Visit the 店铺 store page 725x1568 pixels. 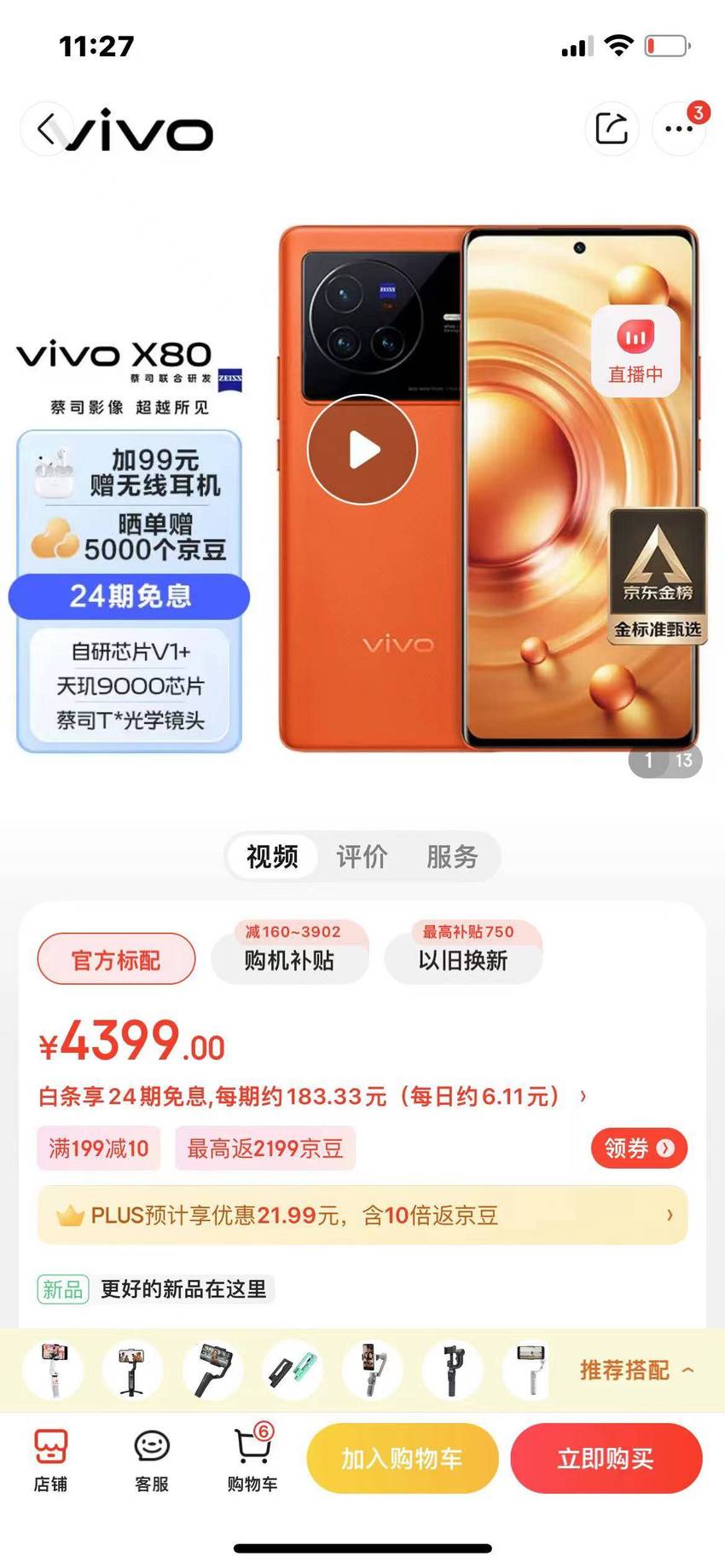pos(50,1460)
